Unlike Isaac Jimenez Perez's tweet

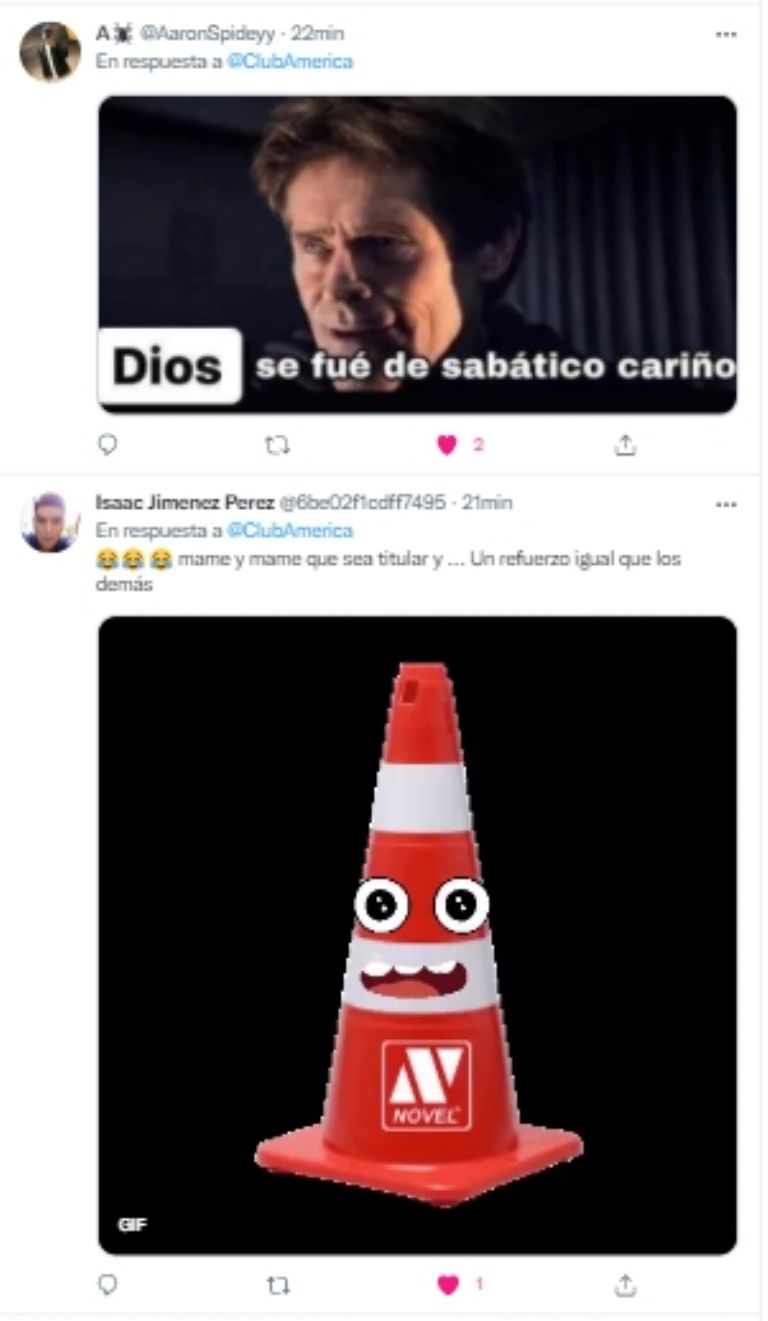click(x=447, y=1284)
